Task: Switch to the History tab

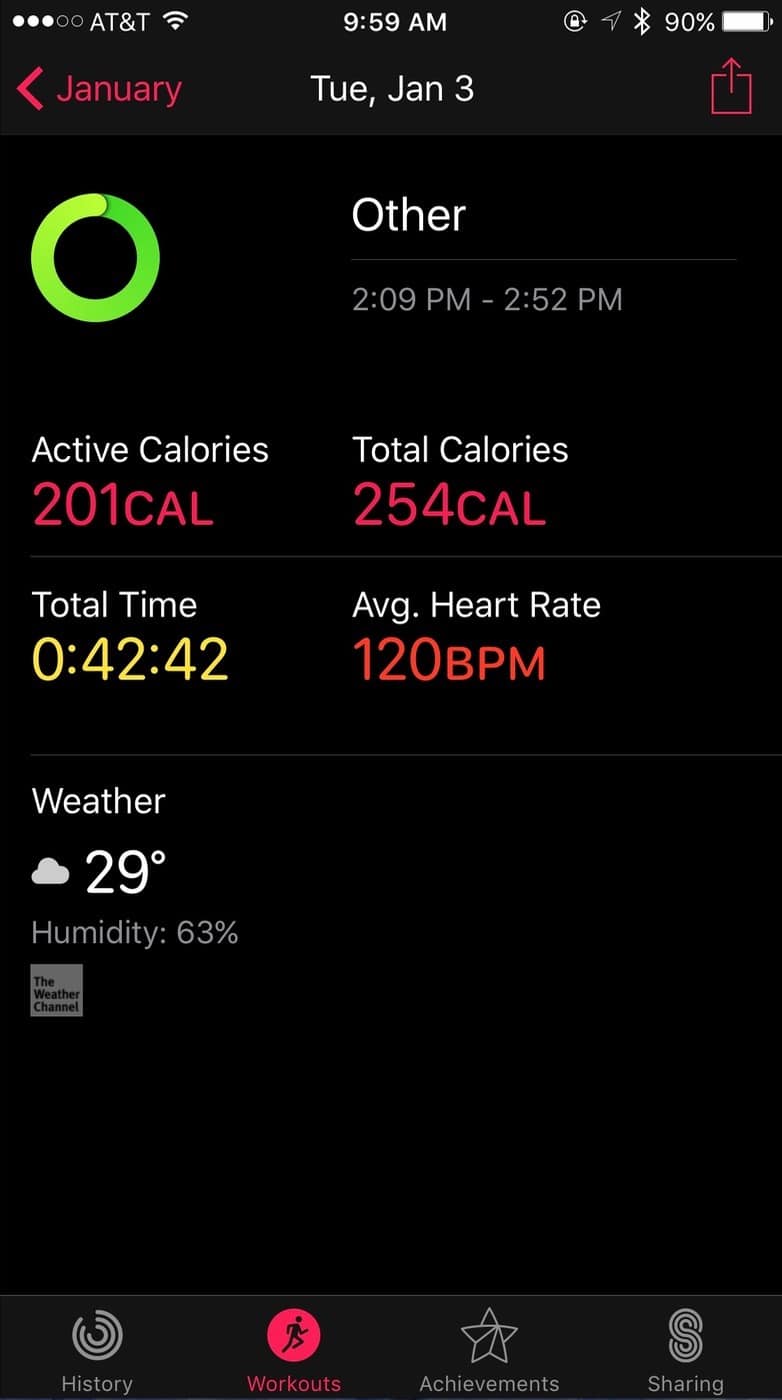Action: click(97, 1350)
